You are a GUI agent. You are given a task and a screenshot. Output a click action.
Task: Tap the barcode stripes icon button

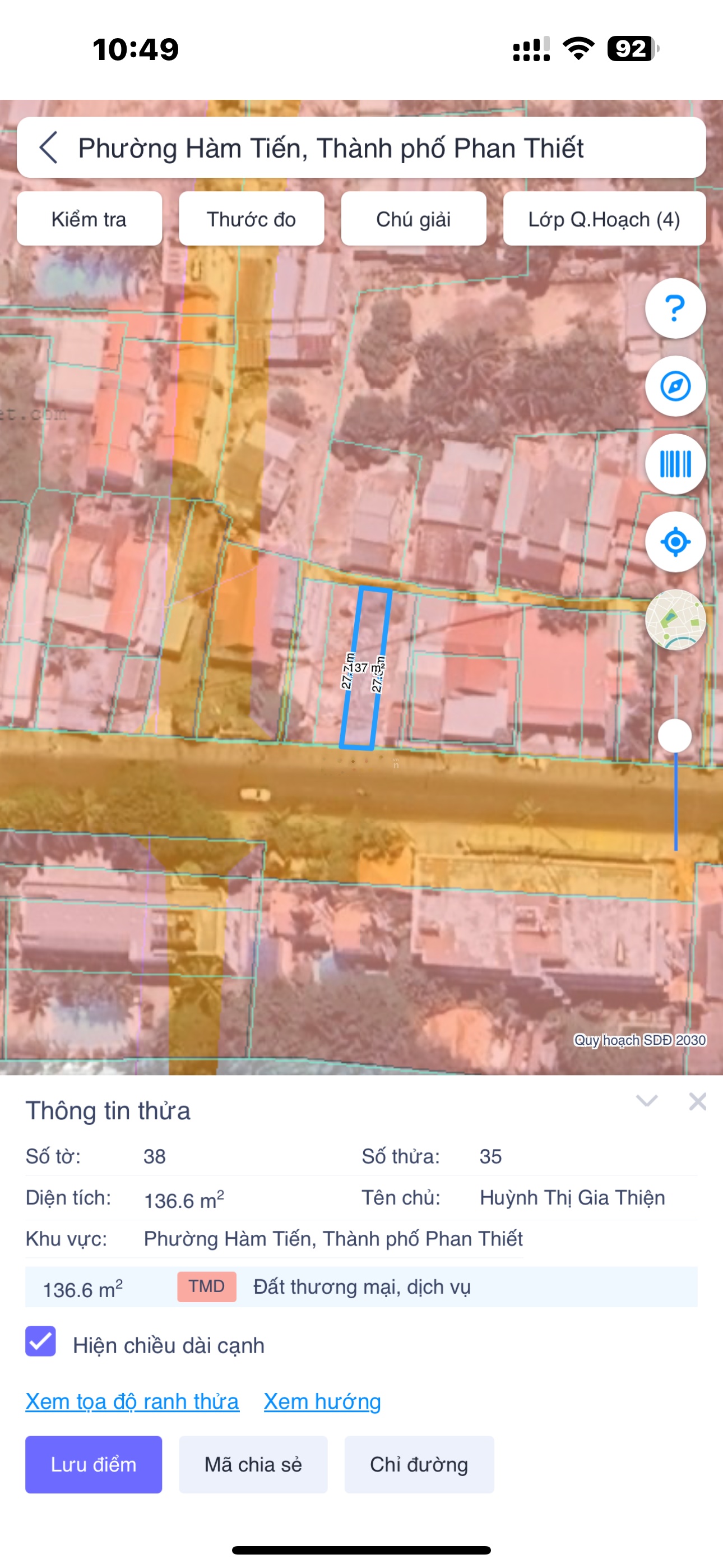[x=675, y=464]
